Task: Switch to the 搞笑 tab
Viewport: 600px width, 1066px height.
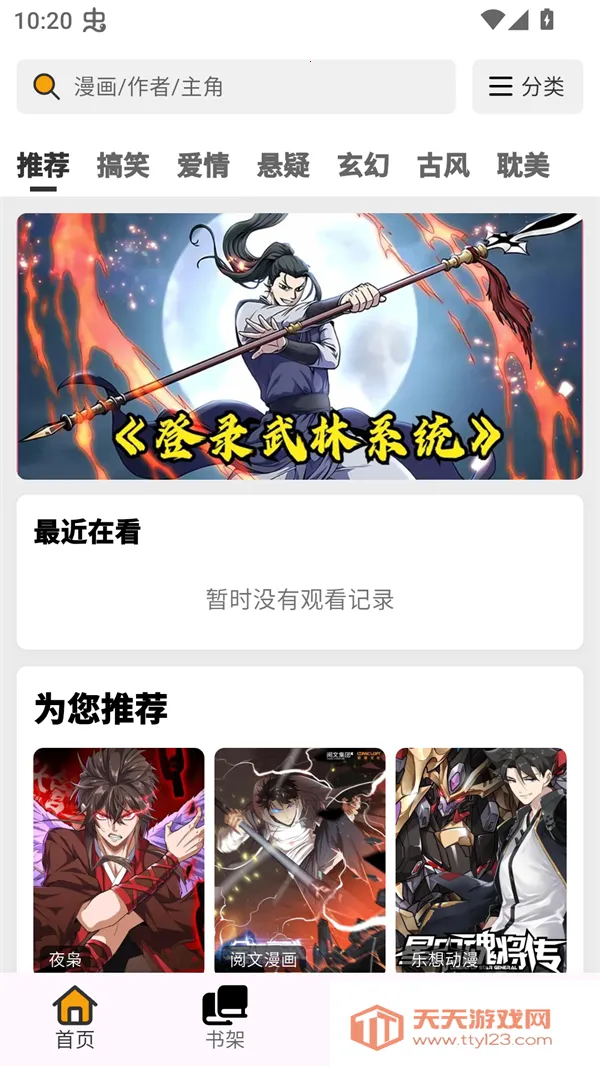Action: pyautogui.click(x=123, y=165)
